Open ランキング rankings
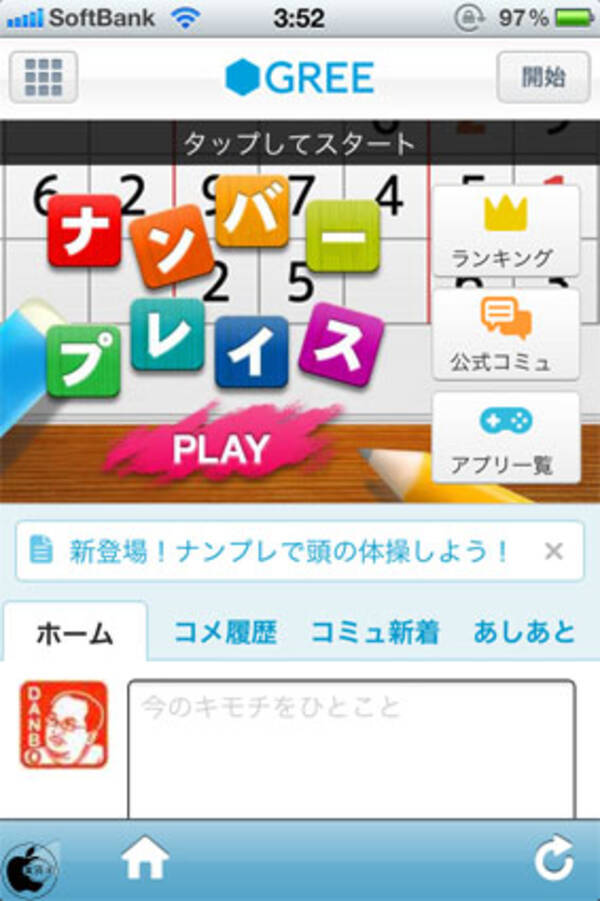 506,230
